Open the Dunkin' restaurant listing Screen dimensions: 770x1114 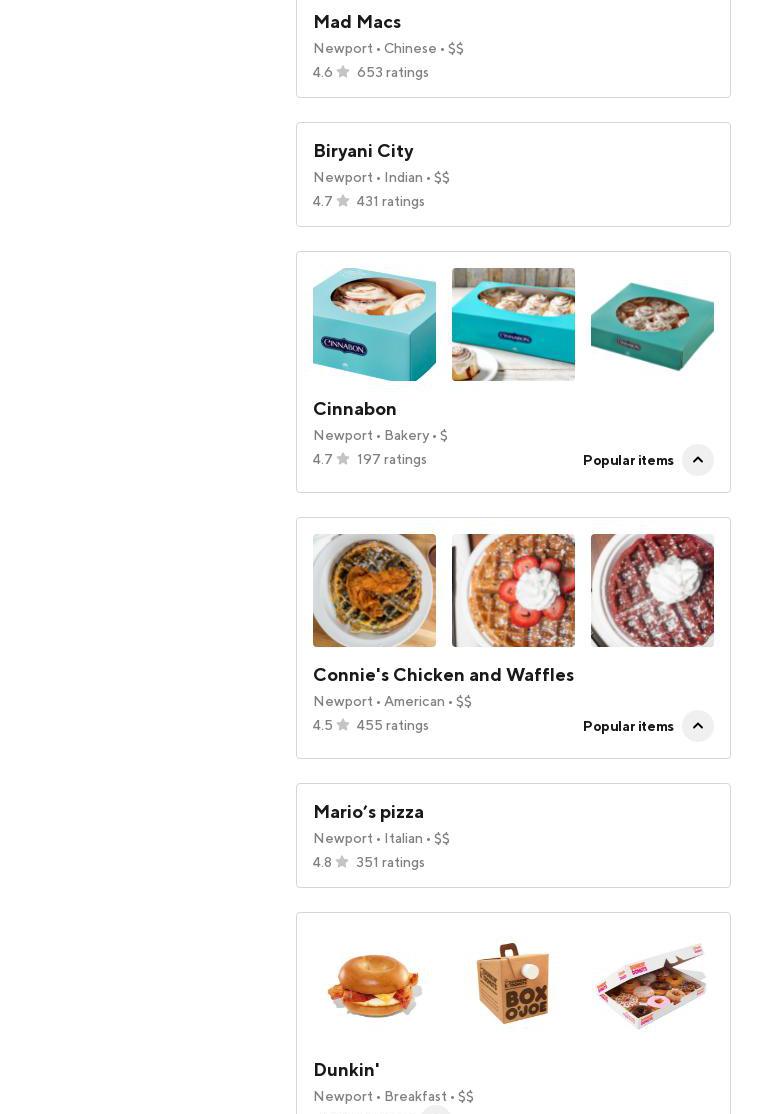pos(346,1070)
